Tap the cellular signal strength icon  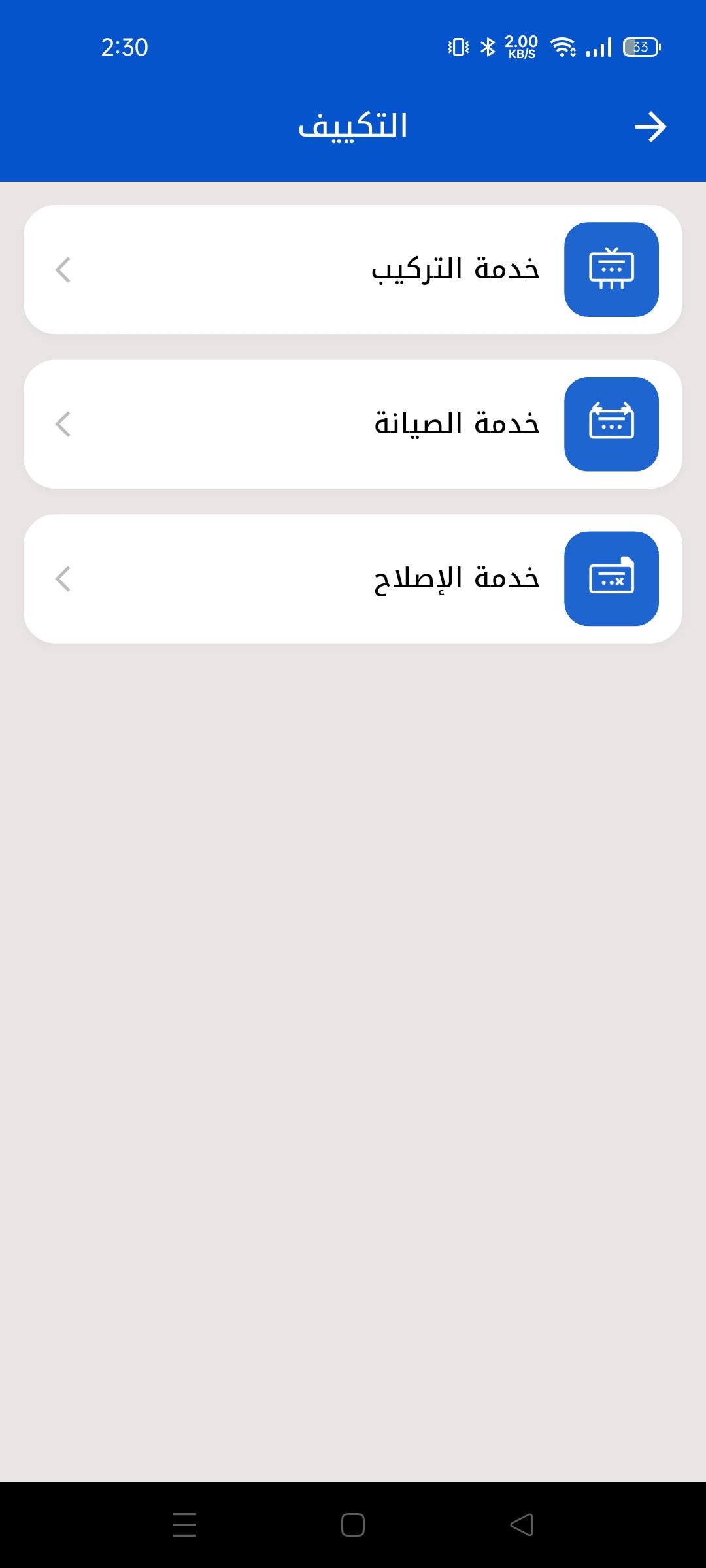pos(598,46)
